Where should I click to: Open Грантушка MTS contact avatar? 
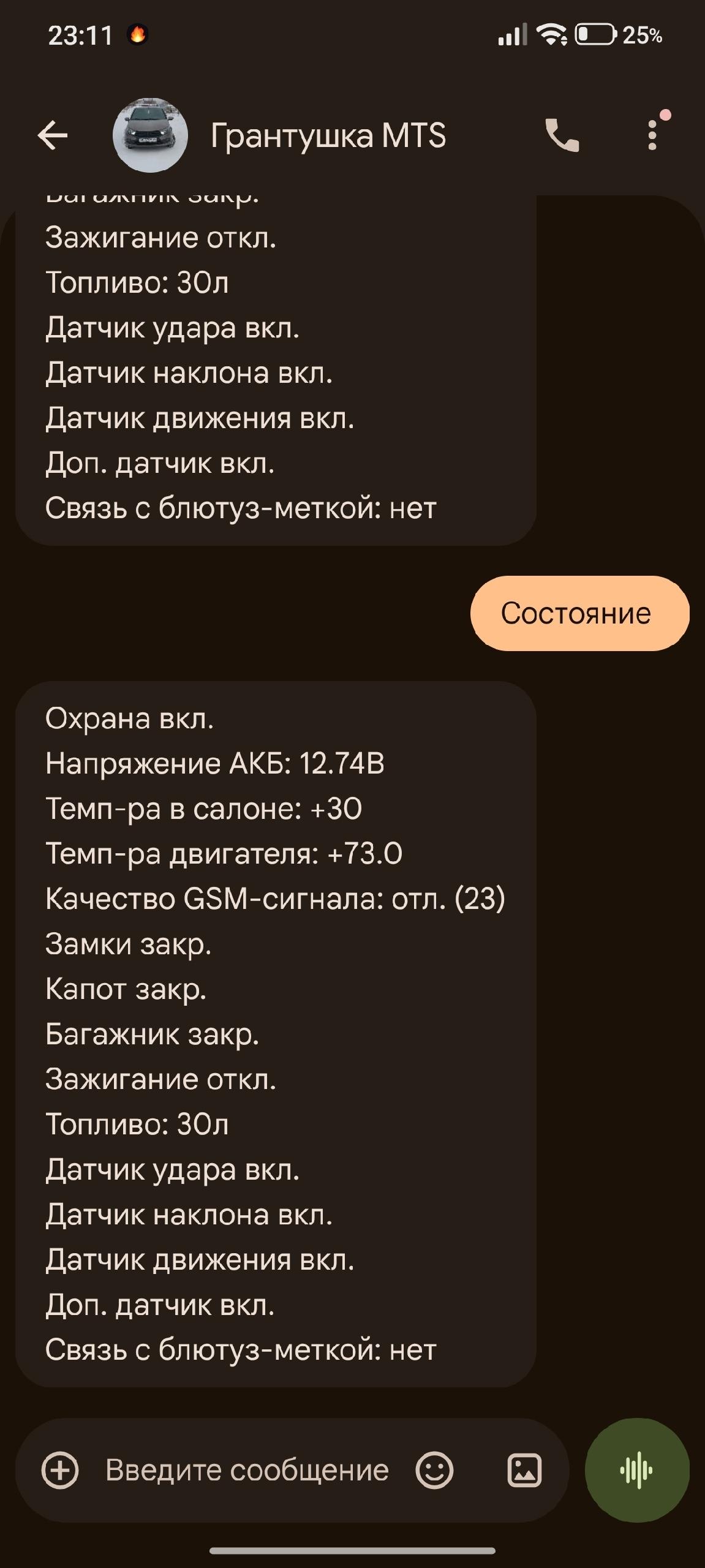pos(150,135)
